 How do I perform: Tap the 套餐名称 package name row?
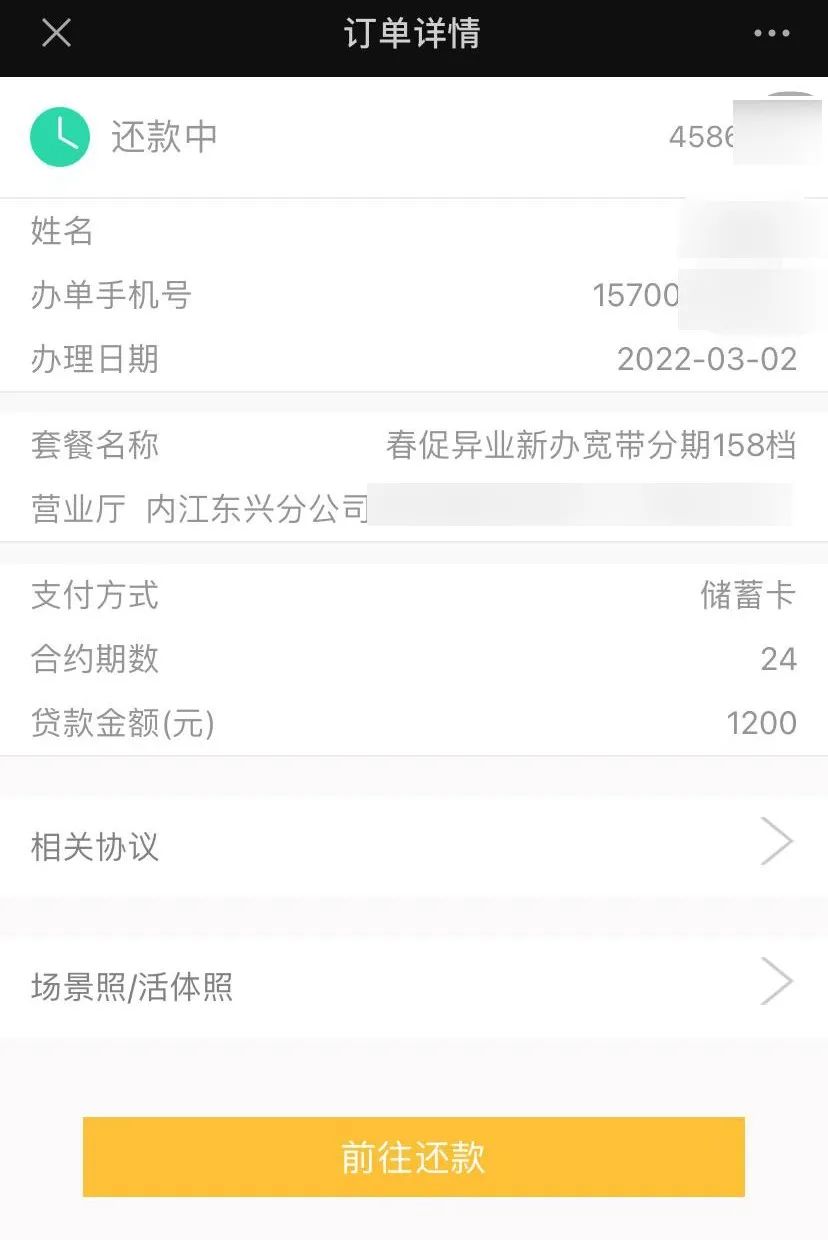[414, 446]
